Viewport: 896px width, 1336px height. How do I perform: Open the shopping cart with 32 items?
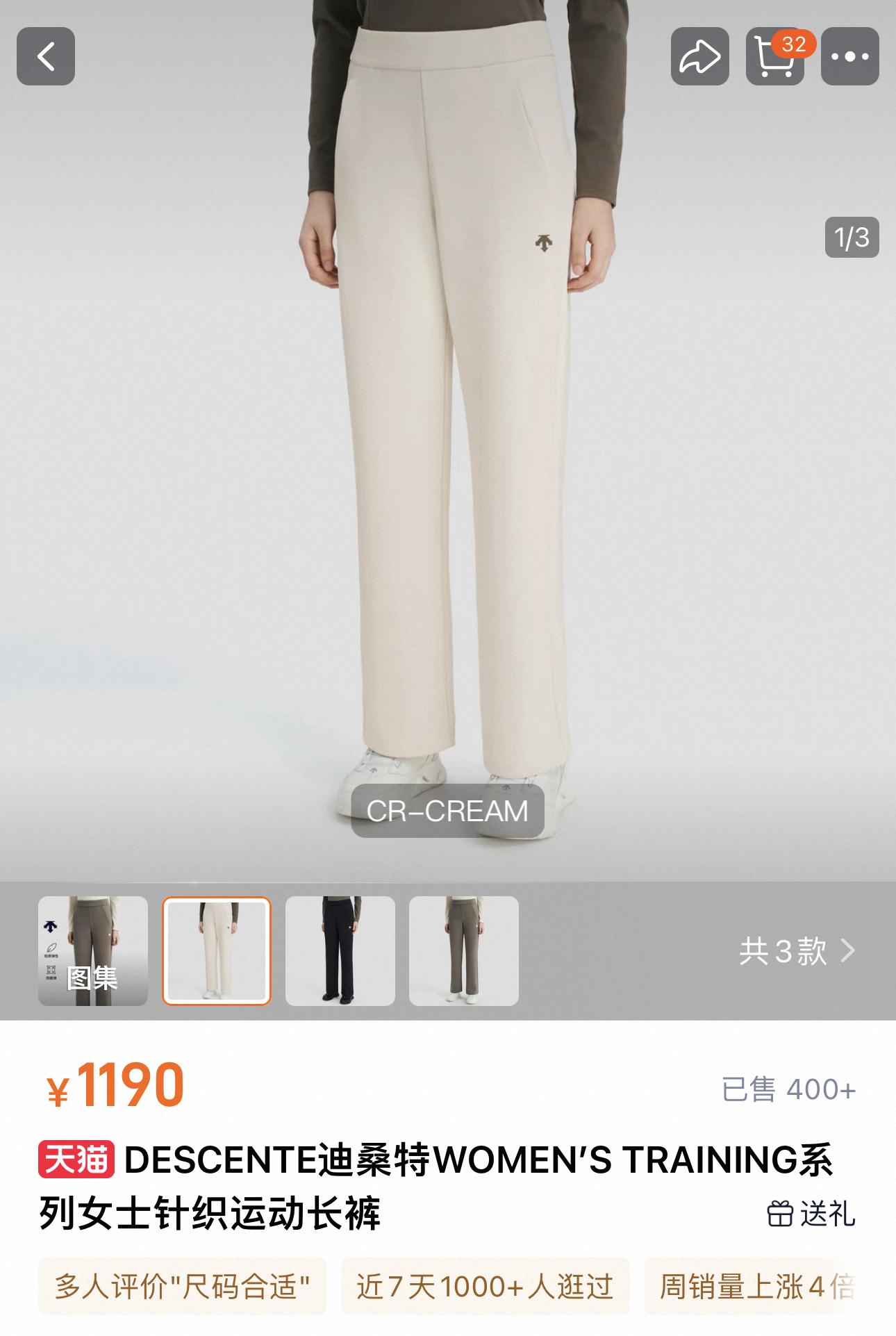[x=774, y=57]
